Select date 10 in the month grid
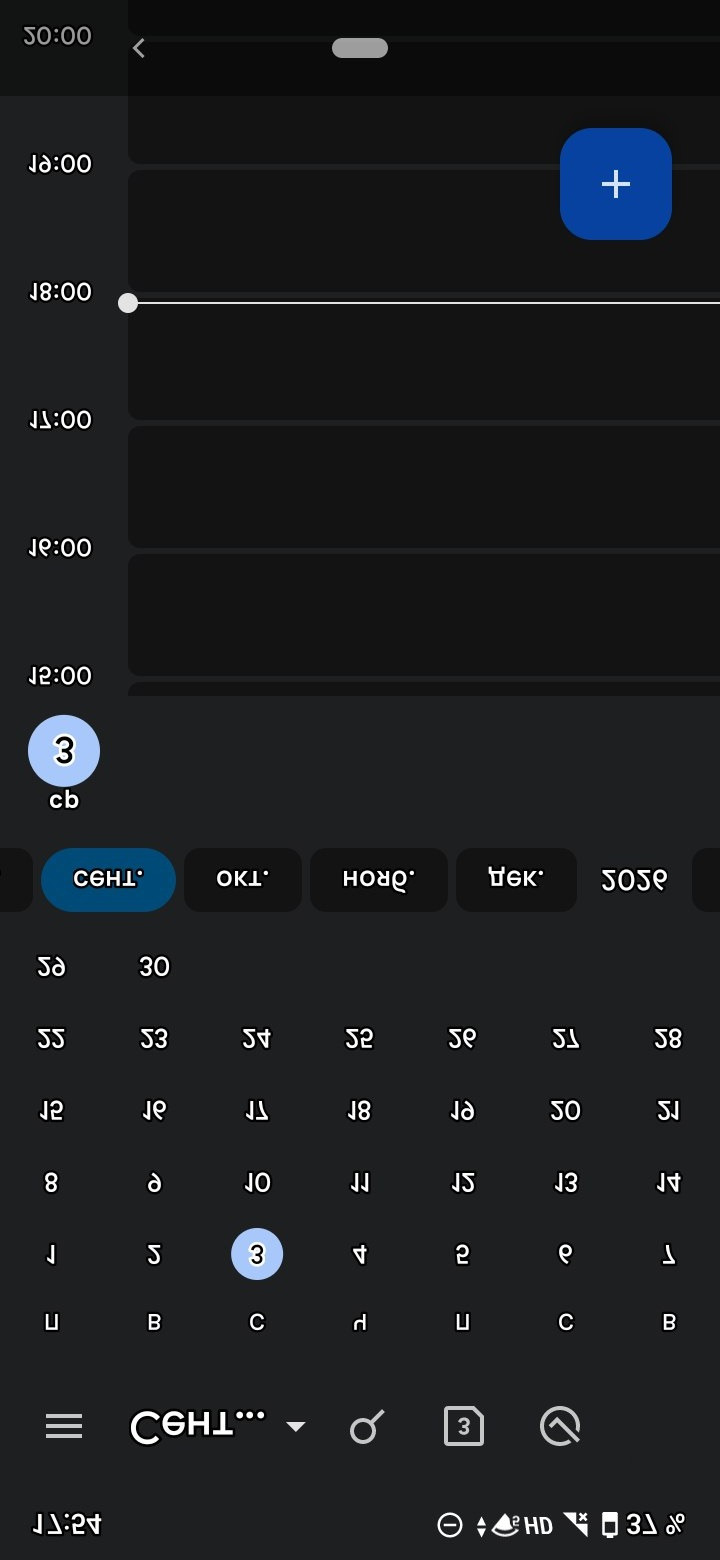Screen dimensions: 720x1560 pyautogui.click(x=257, y=1183)
